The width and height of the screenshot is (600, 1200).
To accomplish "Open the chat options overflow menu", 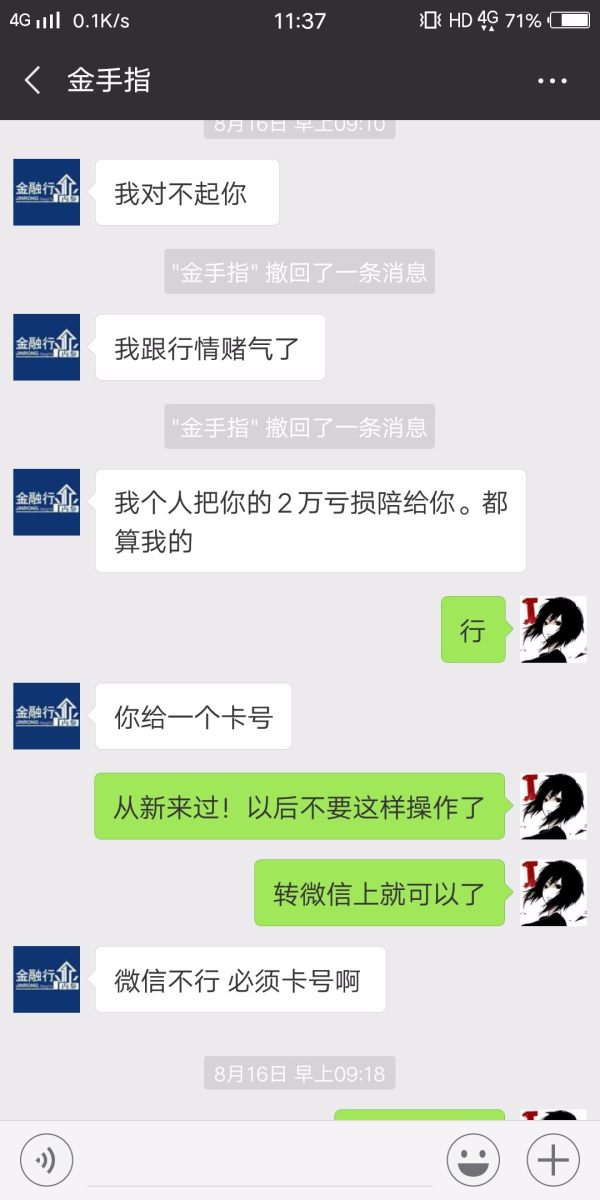I will (x=552, y=81).
